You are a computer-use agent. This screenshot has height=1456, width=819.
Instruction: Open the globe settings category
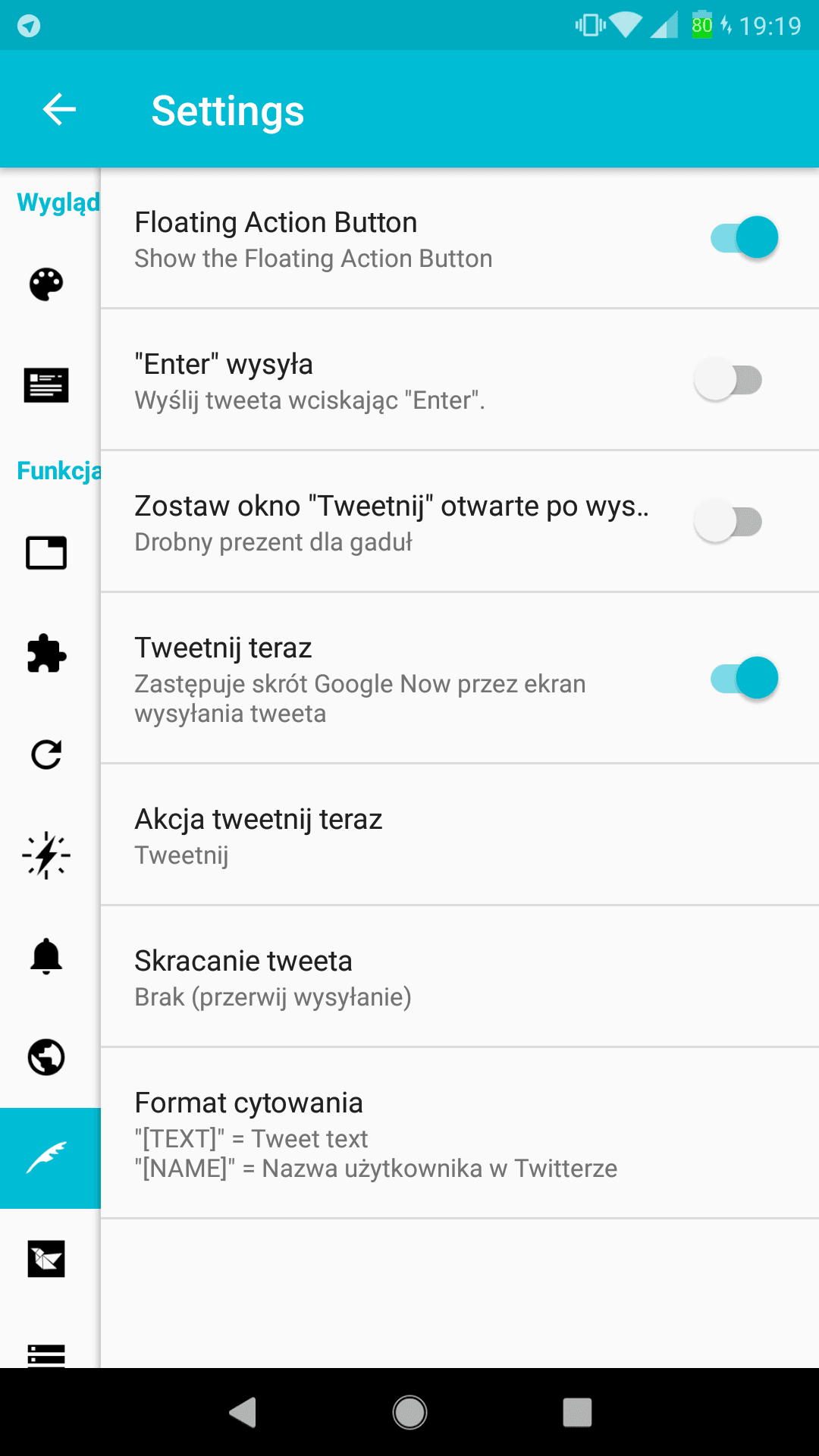click(46, 1057)
